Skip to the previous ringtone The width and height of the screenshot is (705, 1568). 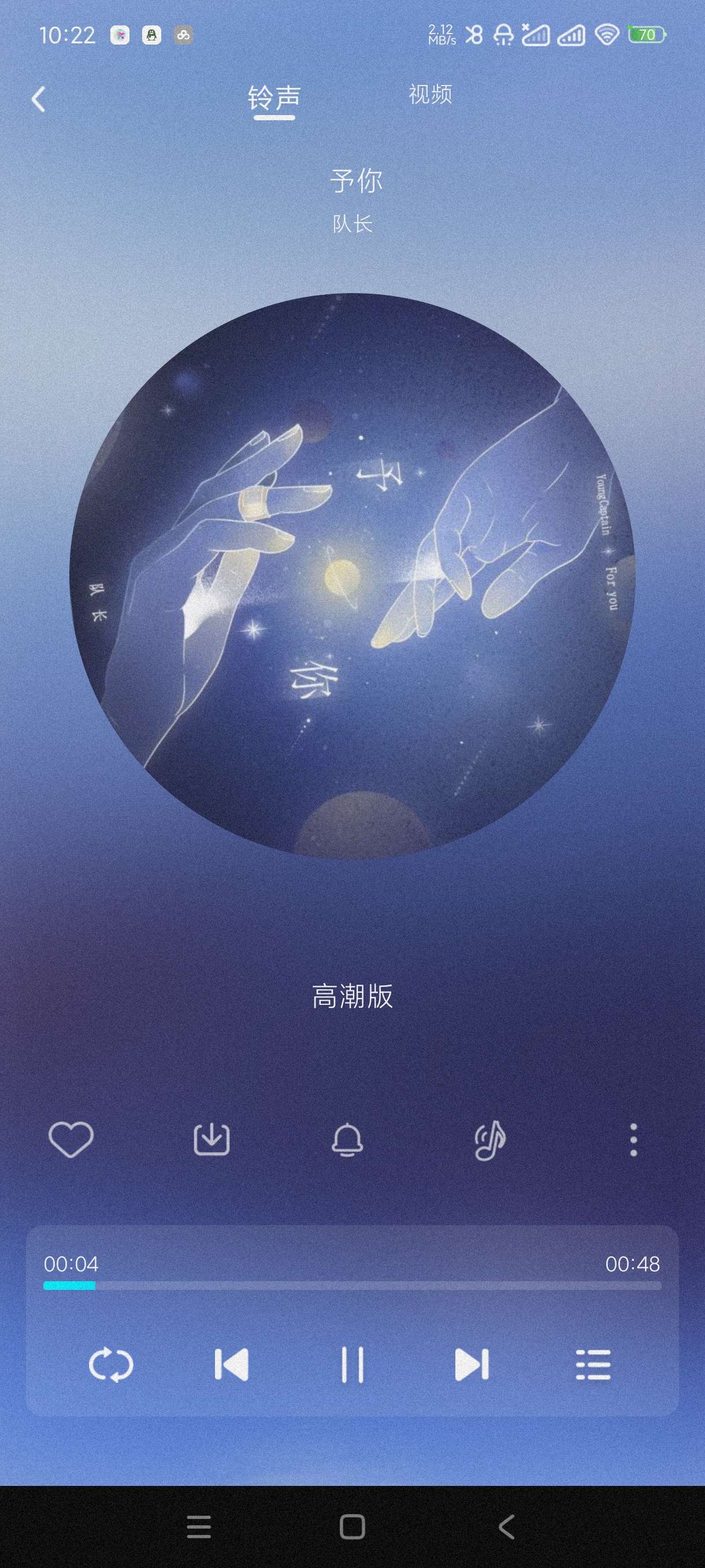click(232, 1364)
